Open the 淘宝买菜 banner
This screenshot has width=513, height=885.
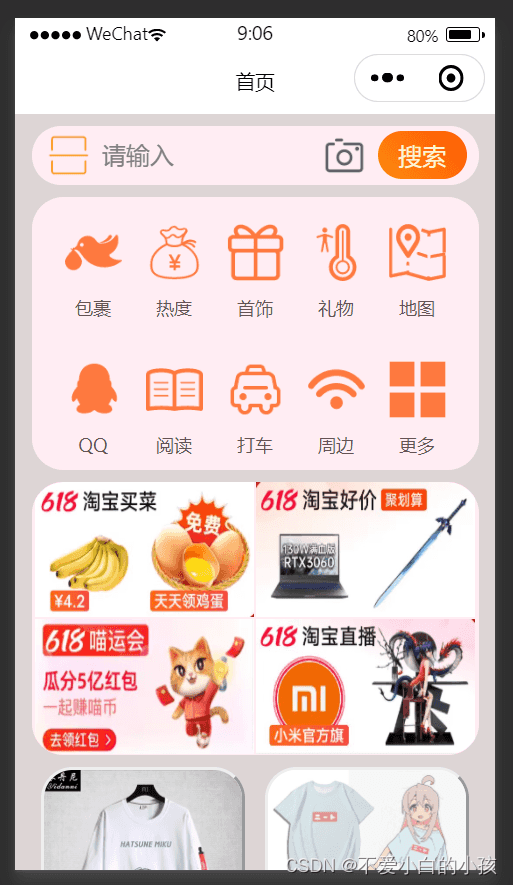(x=144, y=550)
